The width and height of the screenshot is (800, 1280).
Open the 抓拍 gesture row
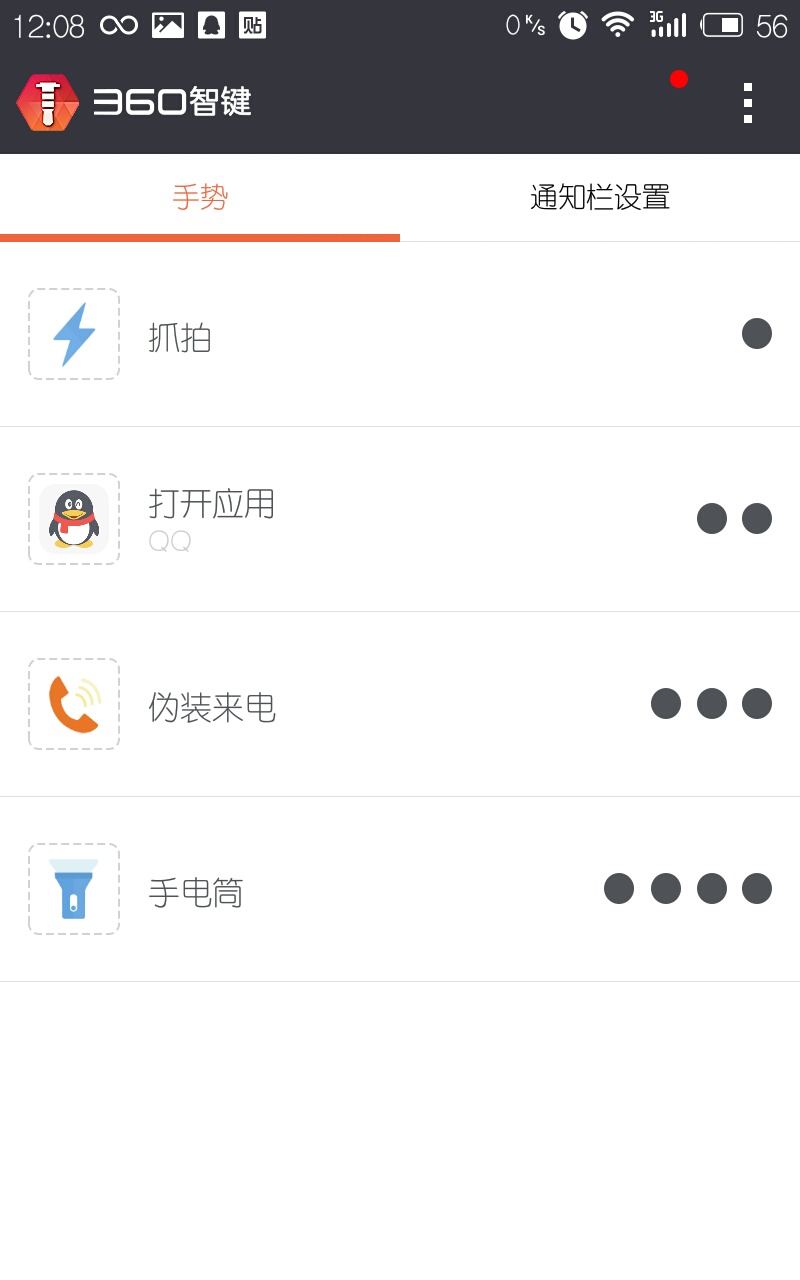point(400,335)
